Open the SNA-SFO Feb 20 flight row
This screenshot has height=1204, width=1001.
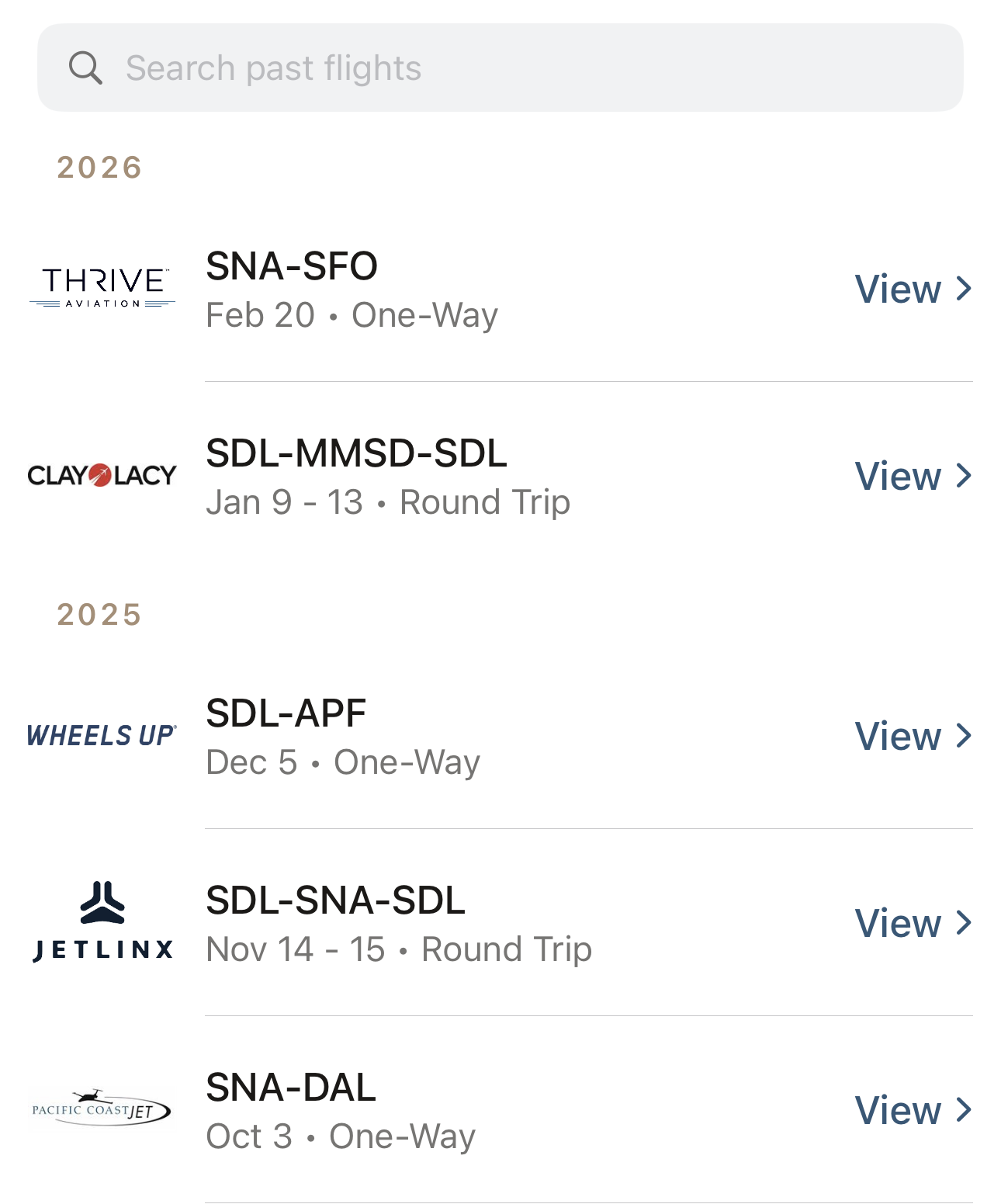(x=349, y=290)
